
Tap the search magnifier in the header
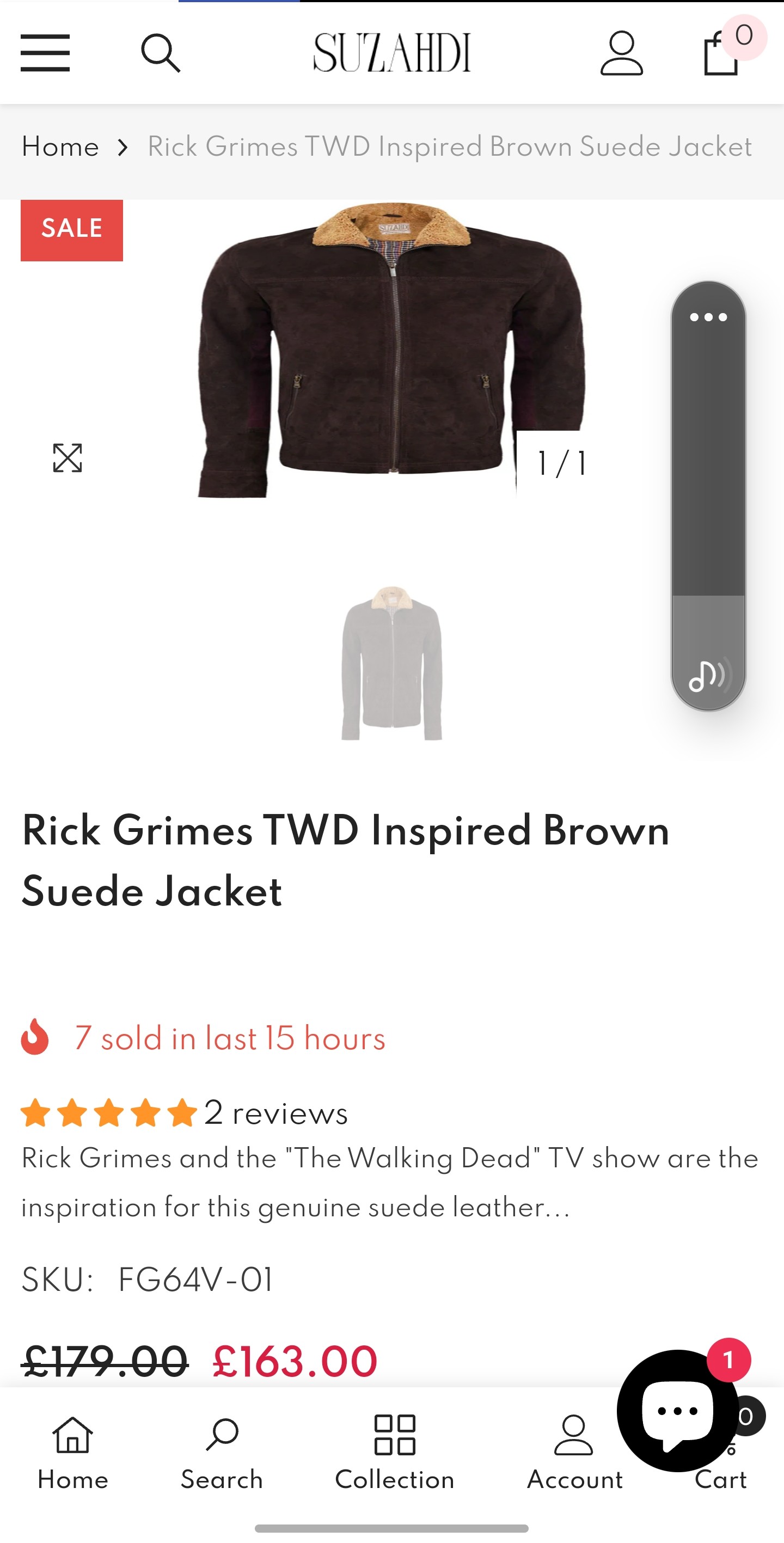pyautogui.click(x=161, y=53)
